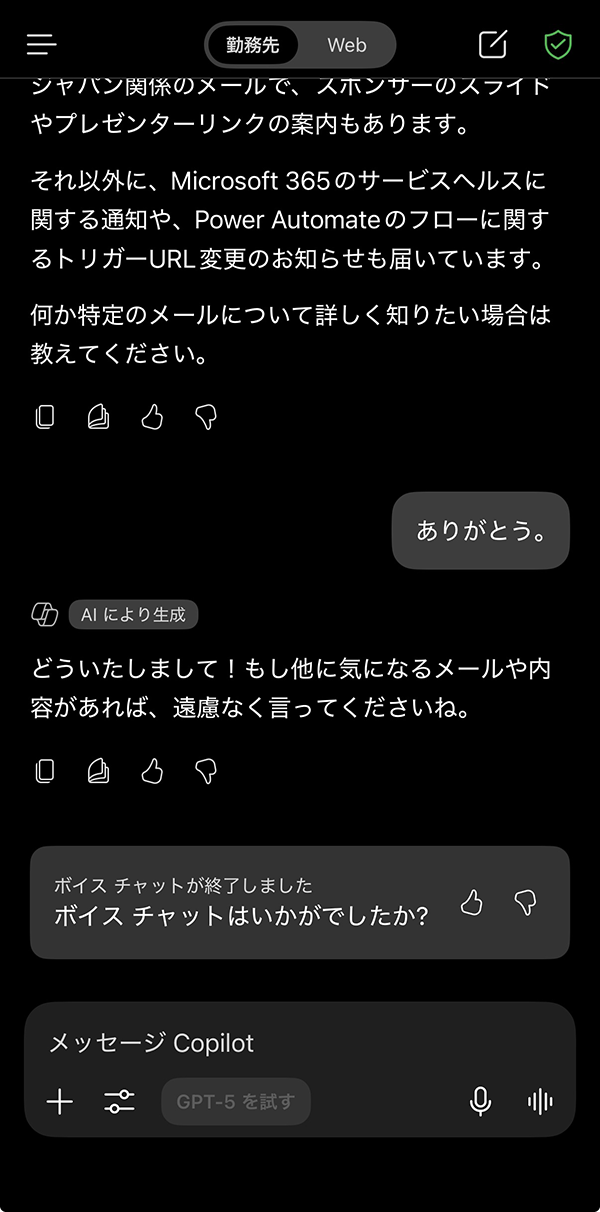Open the hamburger menu
This screenshot has width=600, height=1212.
pyautogui.click(x=42, y=44)
